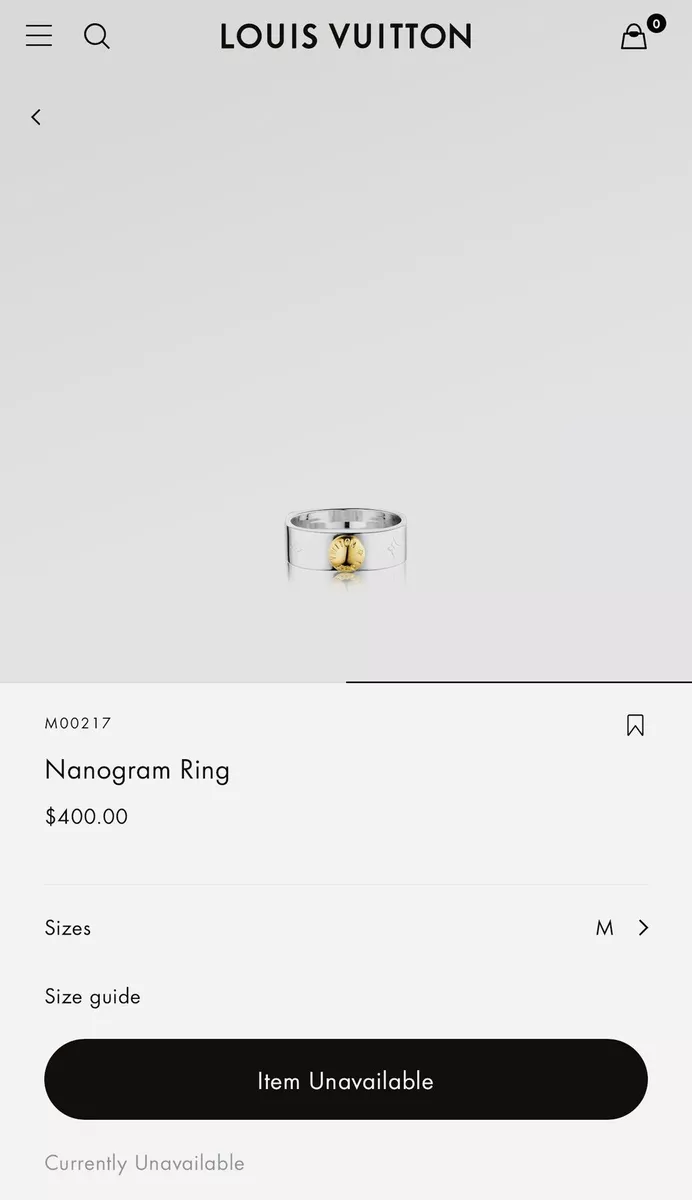Go back with the arrow

coord(36,117)
